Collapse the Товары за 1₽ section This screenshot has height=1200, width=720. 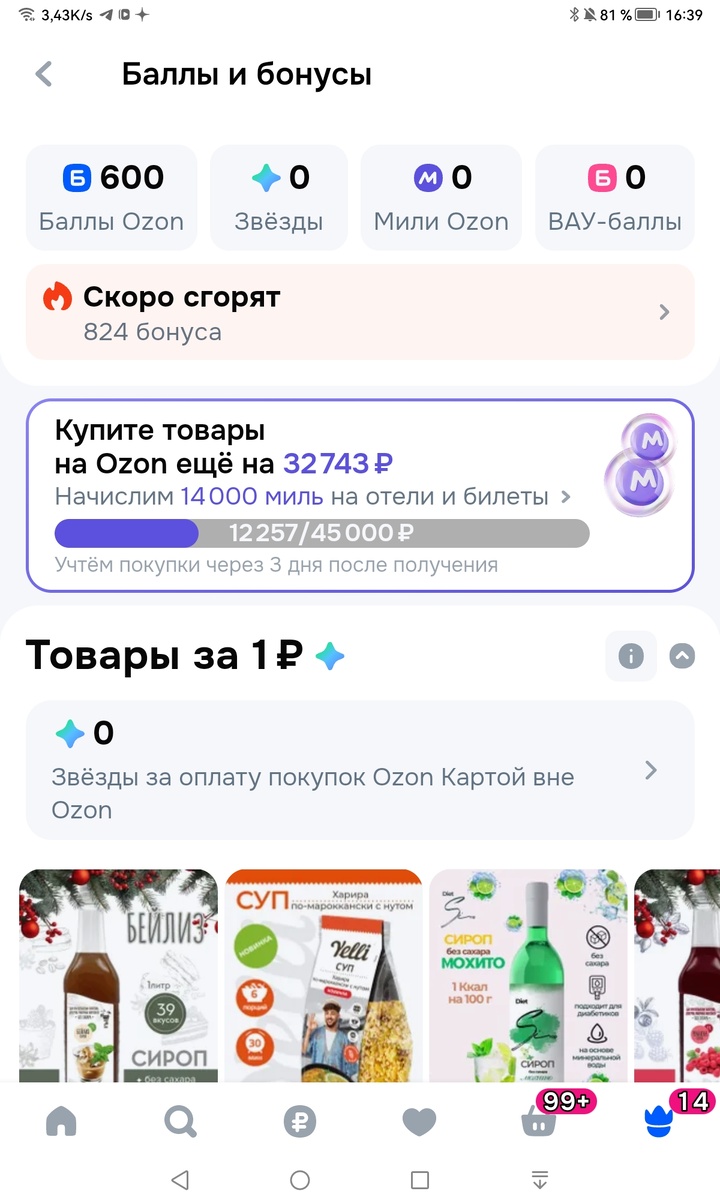(x=682, y=655)
